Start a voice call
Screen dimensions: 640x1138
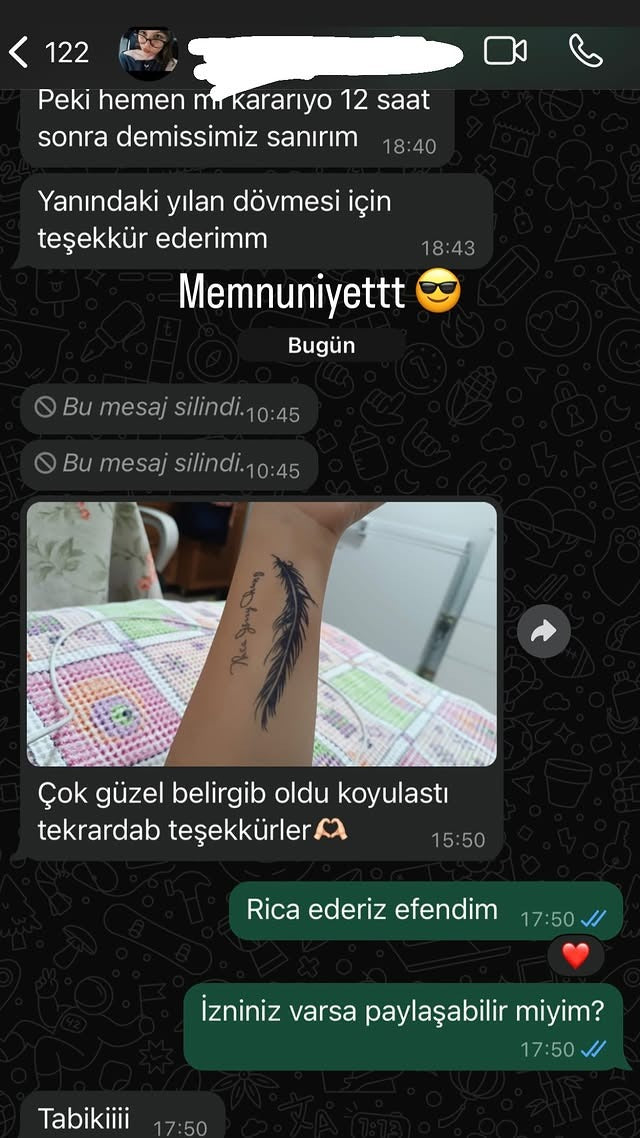(585, 50)
